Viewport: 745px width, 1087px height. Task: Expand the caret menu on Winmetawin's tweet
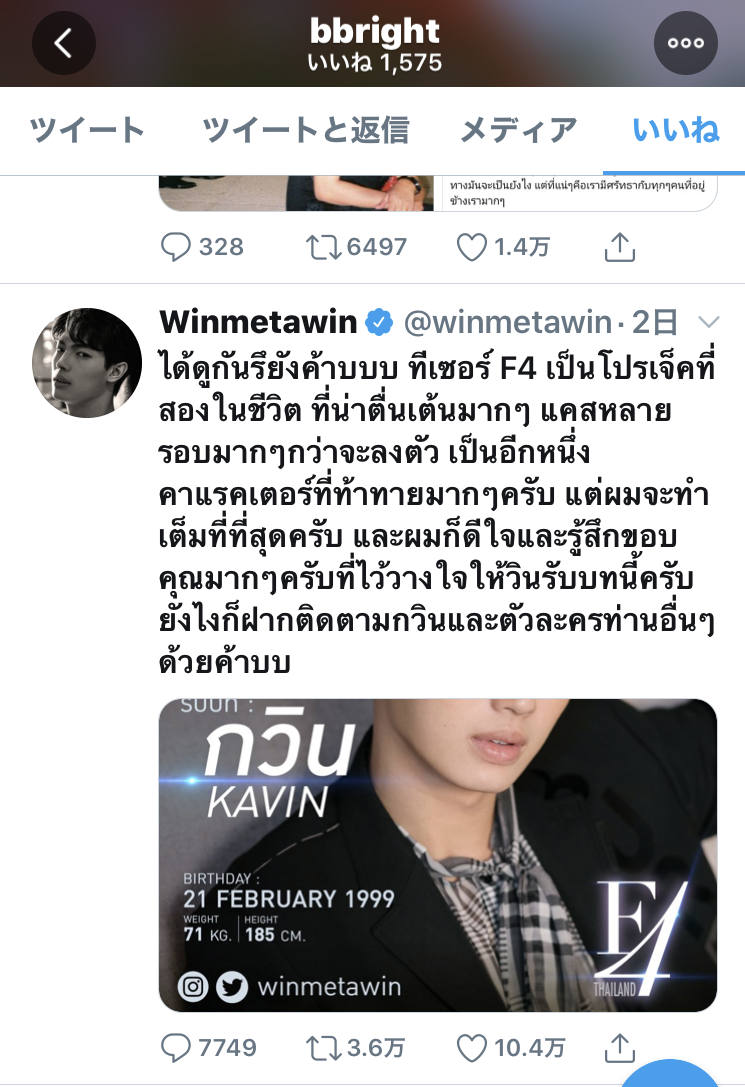click(709, 322)
